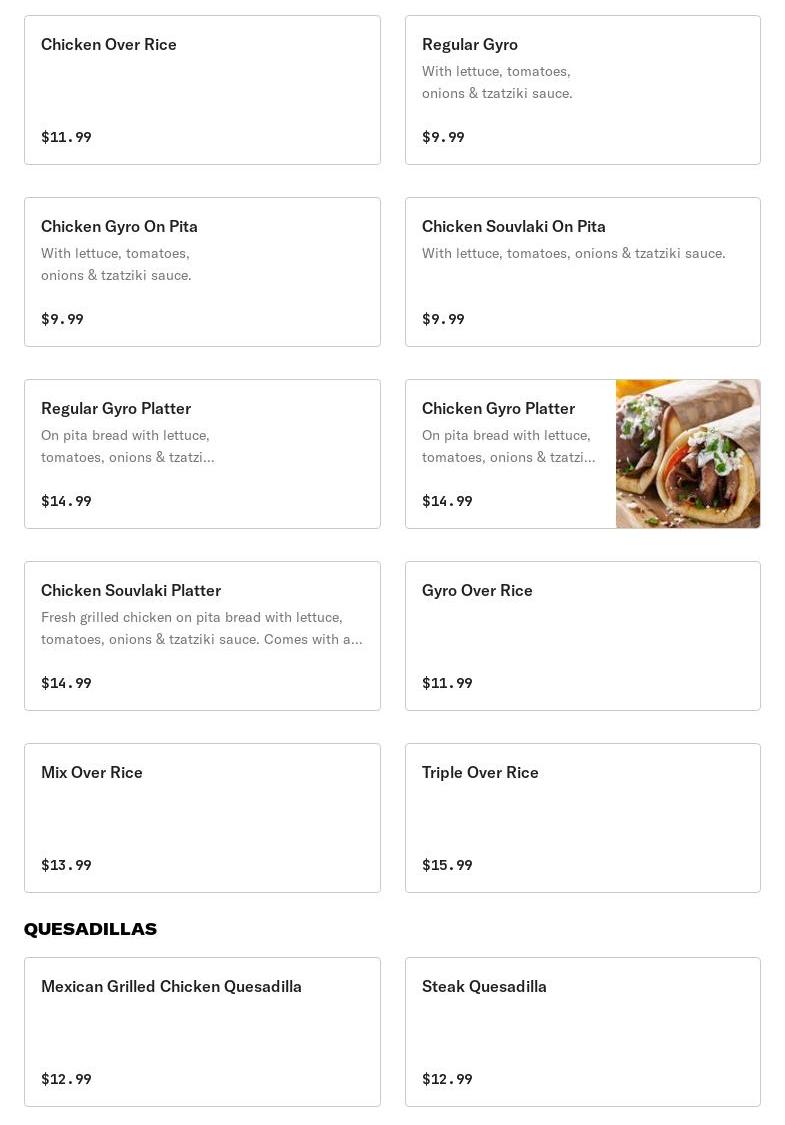
Task: Tap the Gyro Over Rice item
Action: (582, 636)
